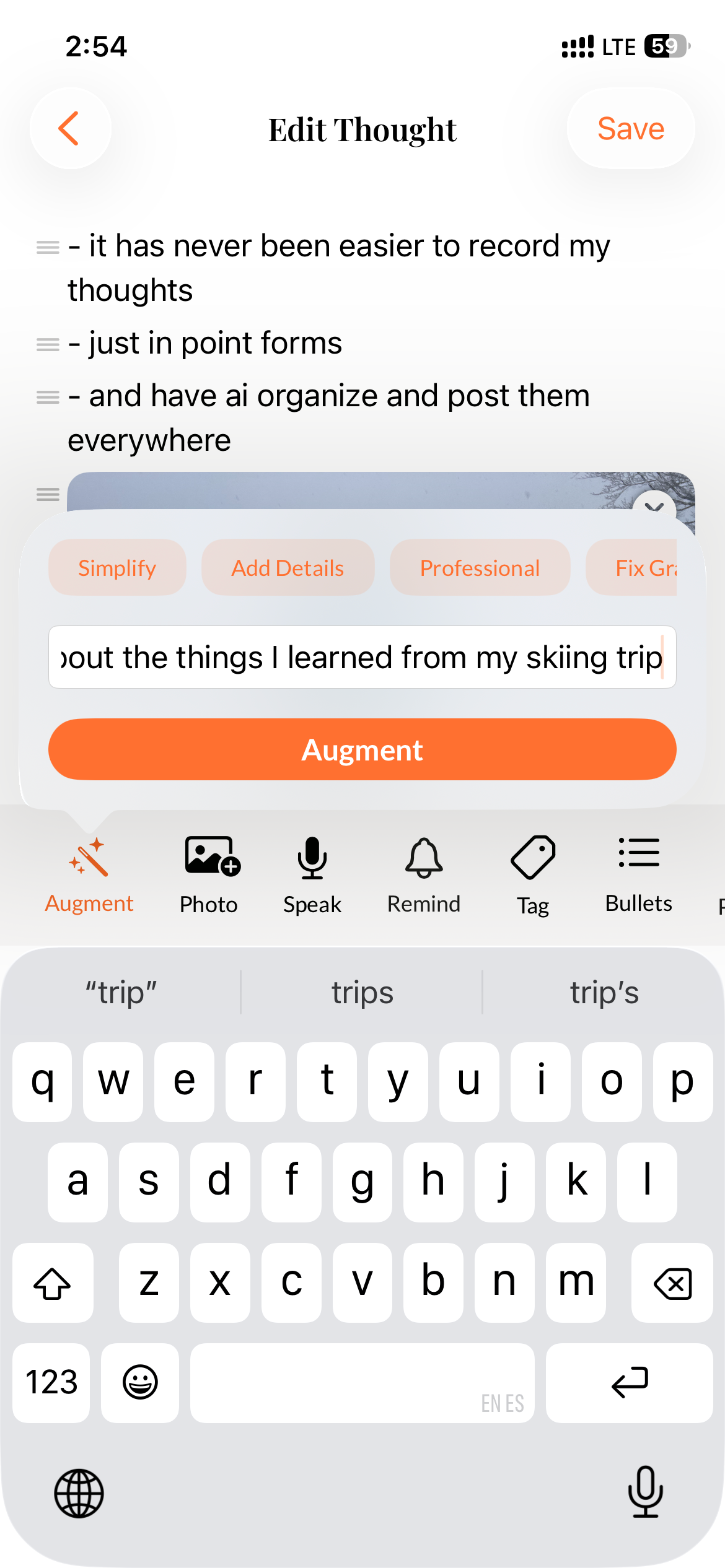Go back from Edit Thought

[x=71, y=128]
